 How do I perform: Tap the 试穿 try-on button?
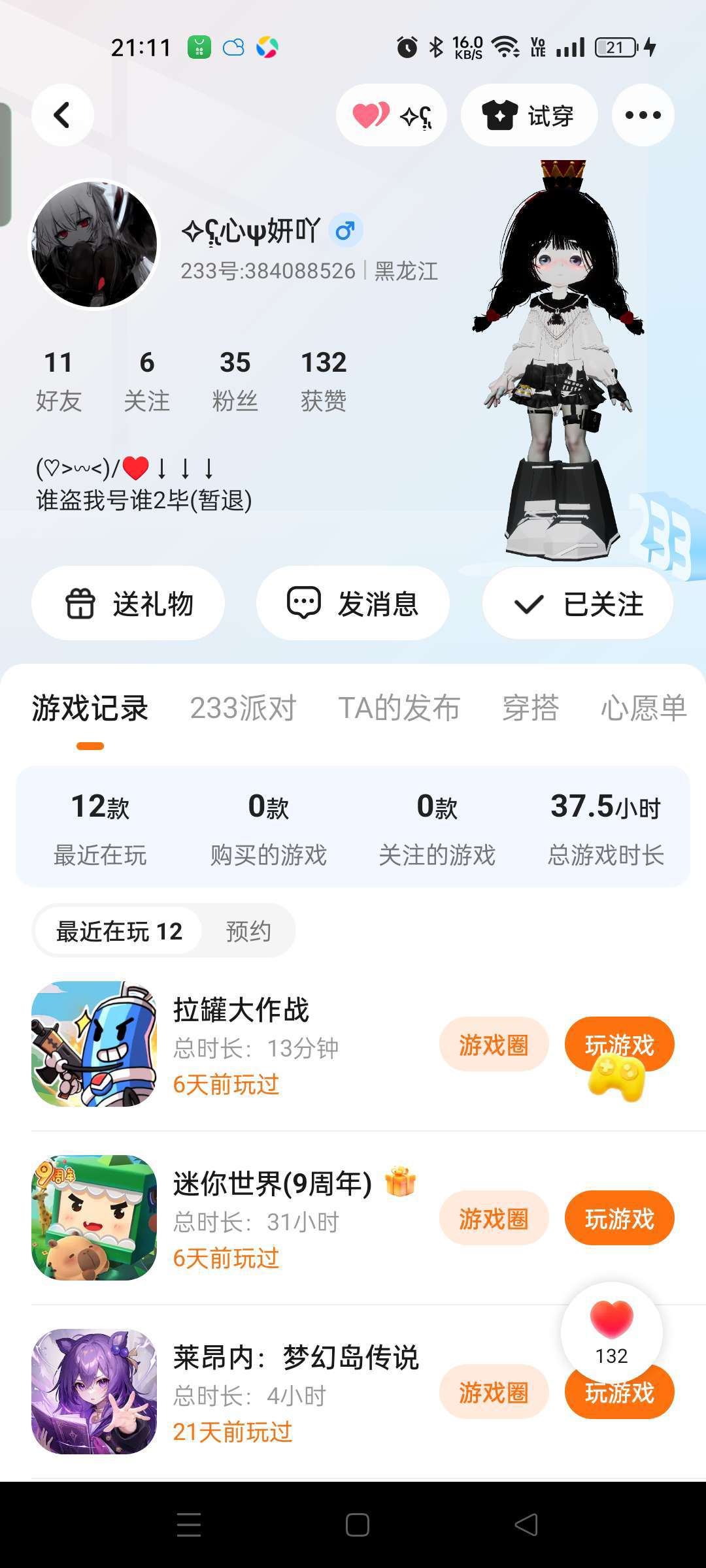coord(529,116)
